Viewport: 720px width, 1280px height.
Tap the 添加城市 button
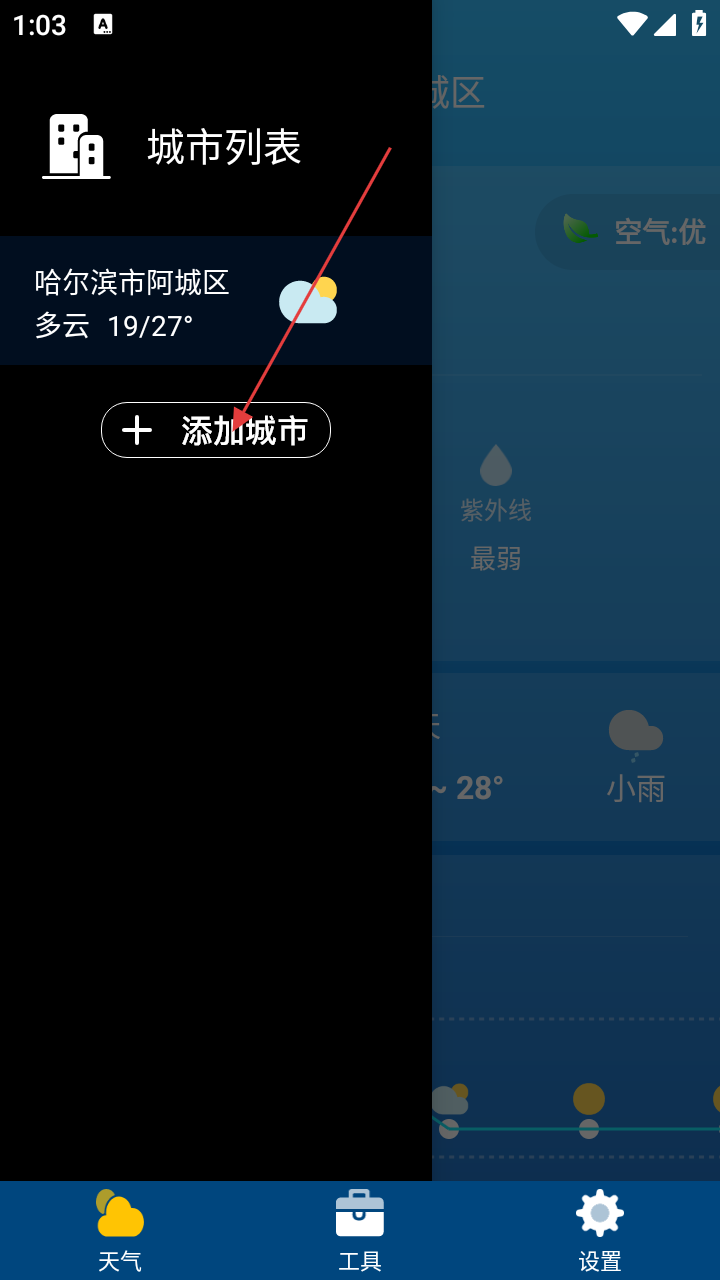click(216, 430)
